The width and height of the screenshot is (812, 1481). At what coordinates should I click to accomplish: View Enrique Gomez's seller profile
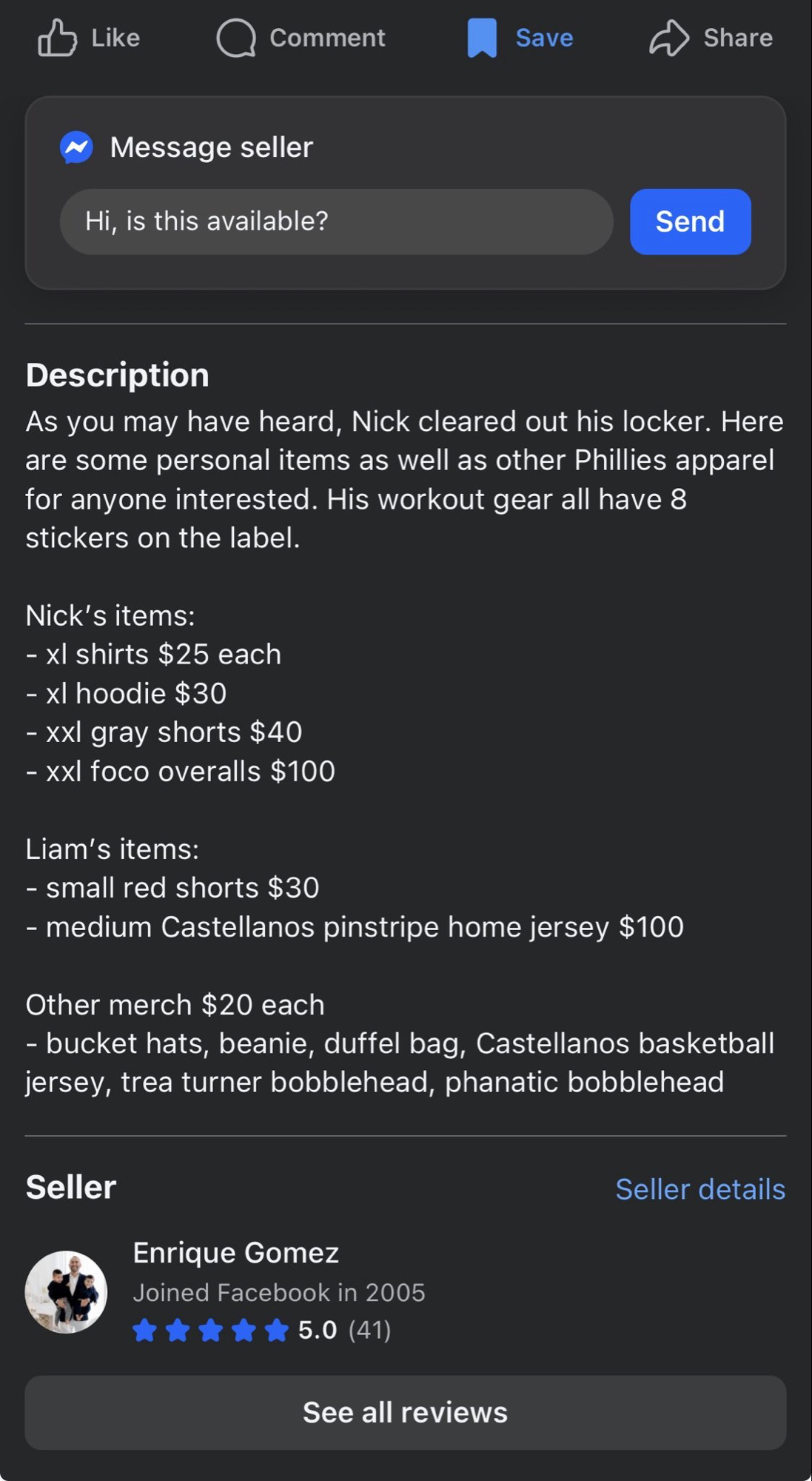(235, 1253)
